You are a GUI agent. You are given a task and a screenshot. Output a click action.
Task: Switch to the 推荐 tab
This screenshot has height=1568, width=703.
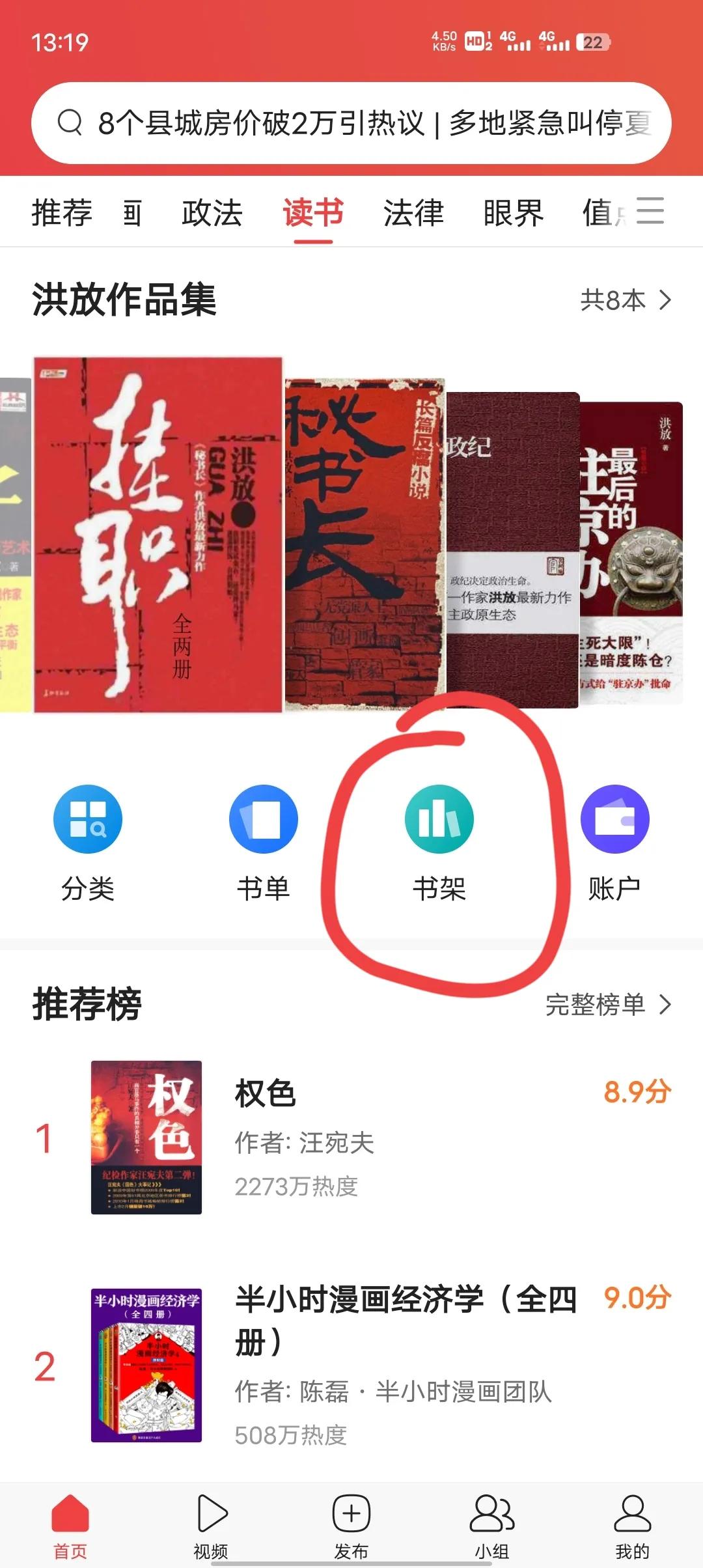tap(62, 212)
